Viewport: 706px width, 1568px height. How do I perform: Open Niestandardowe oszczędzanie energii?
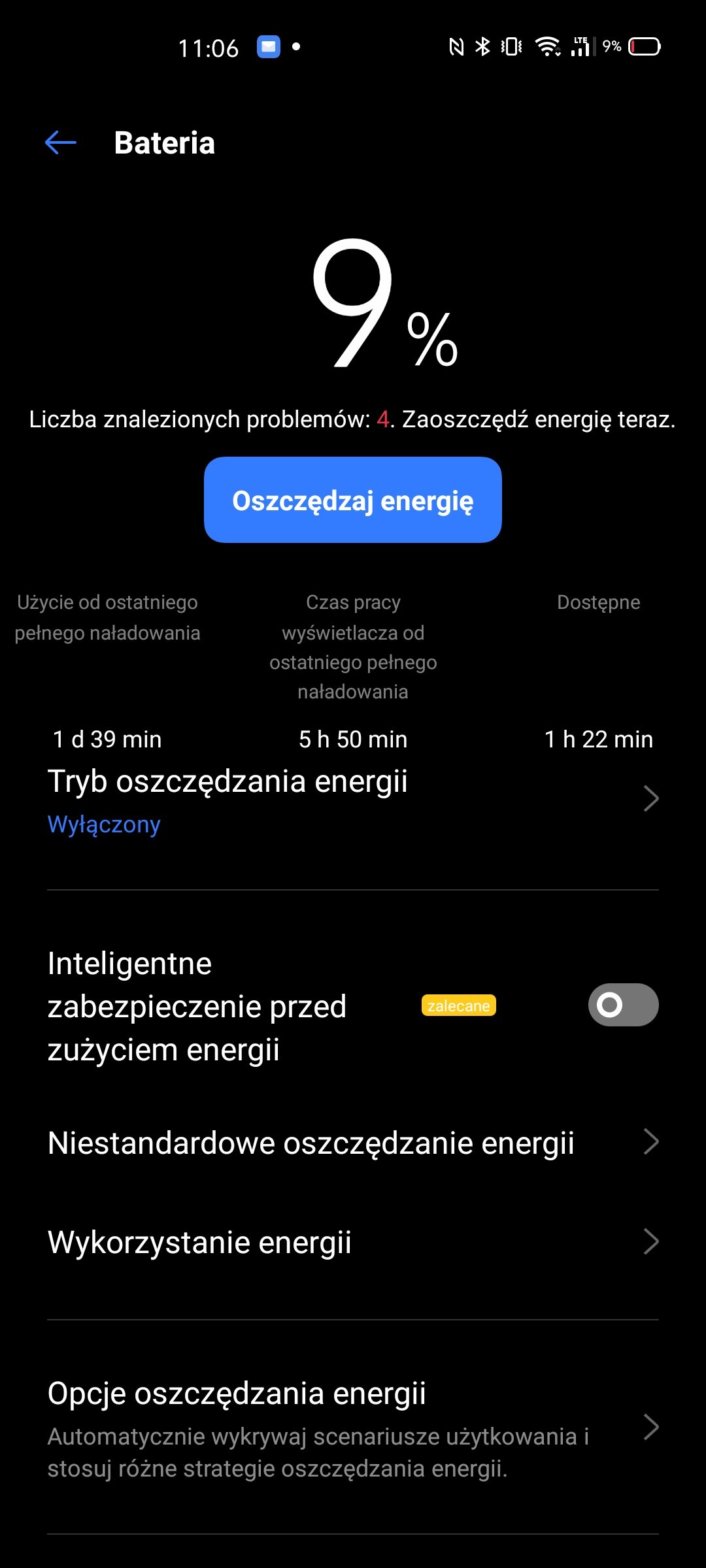click(x=353, y=1143)
